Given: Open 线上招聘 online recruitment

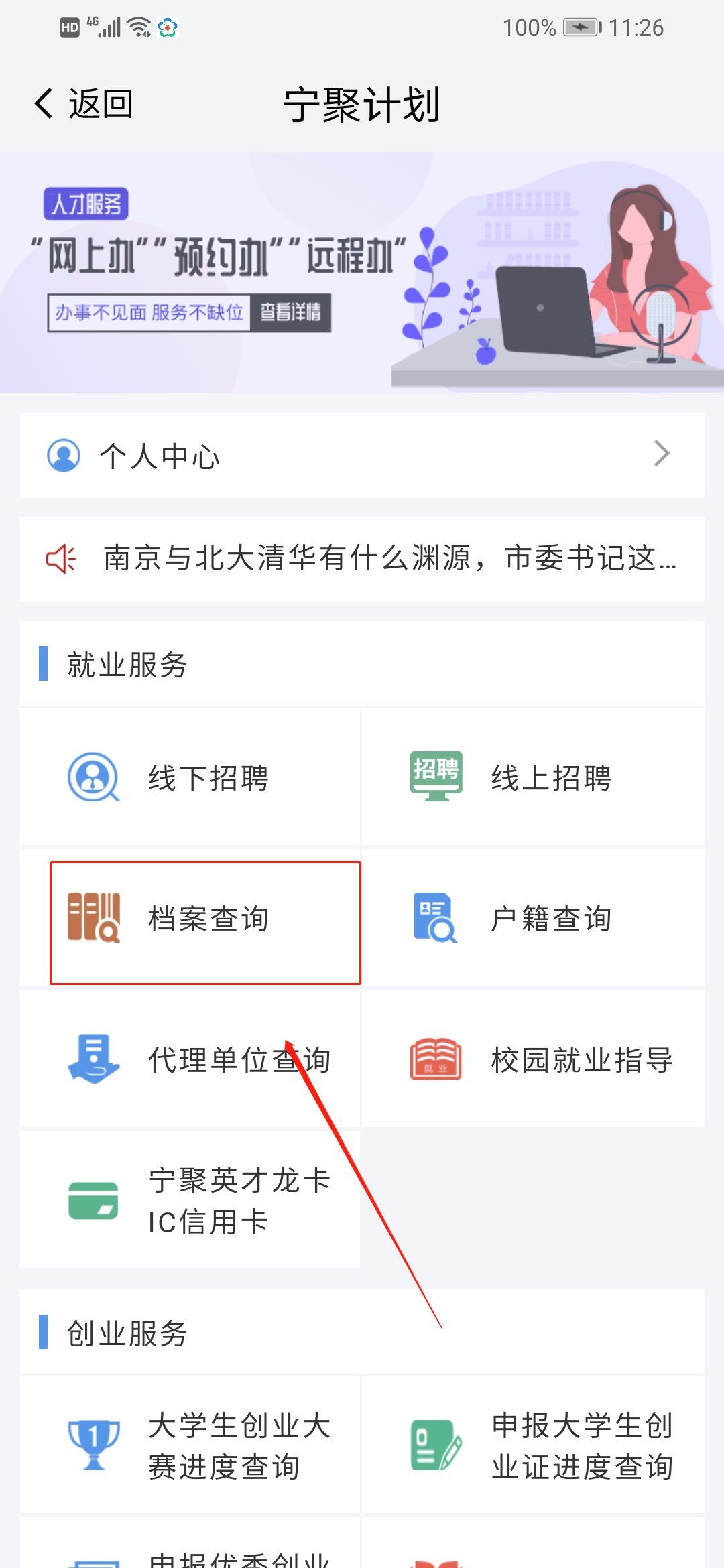Looking at the screenshot, I should tap(532, 777).
